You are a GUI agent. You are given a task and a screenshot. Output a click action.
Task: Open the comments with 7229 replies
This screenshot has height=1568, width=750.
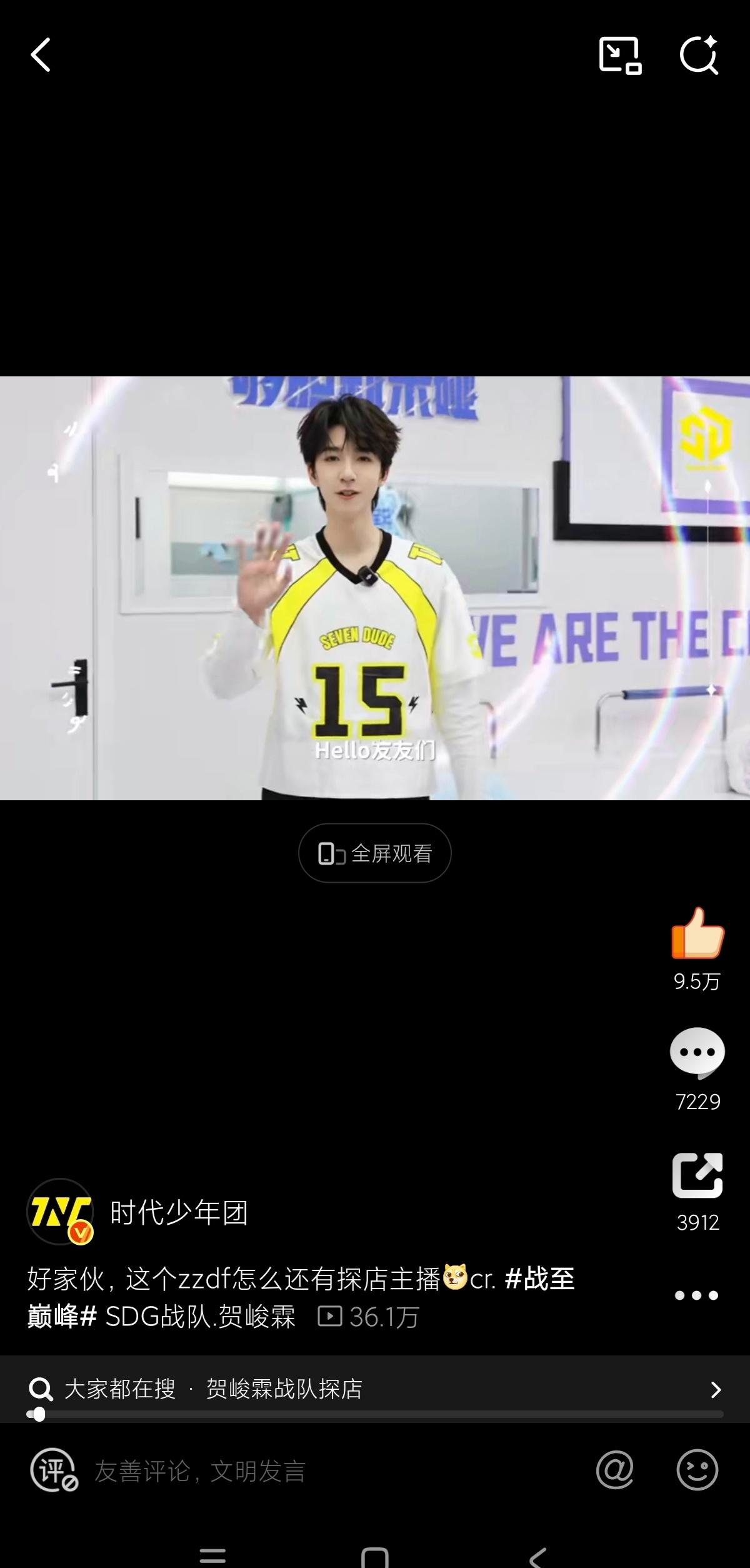click(697, 1053)
